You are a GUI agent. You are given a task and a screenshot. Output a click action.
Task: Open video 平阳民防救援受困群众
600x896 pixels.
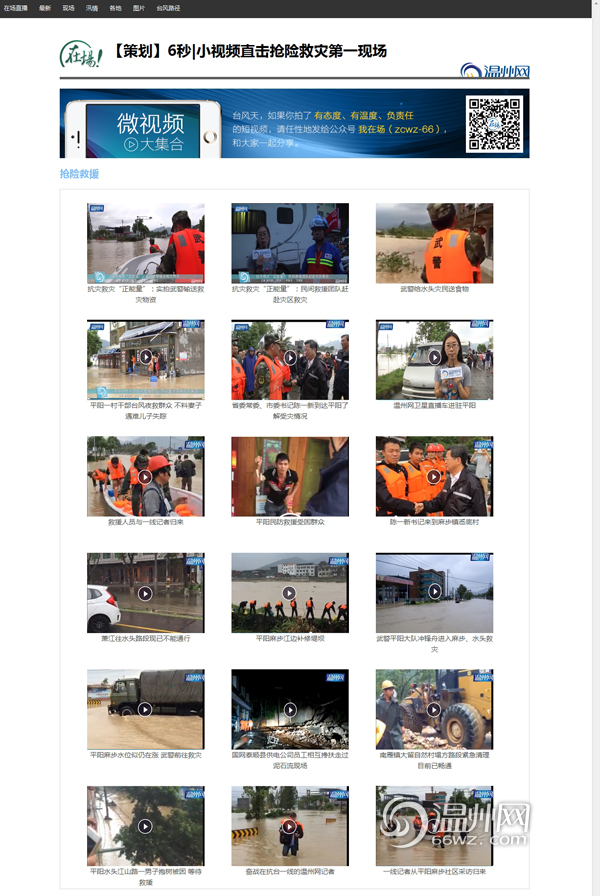[x=290, y=476]
